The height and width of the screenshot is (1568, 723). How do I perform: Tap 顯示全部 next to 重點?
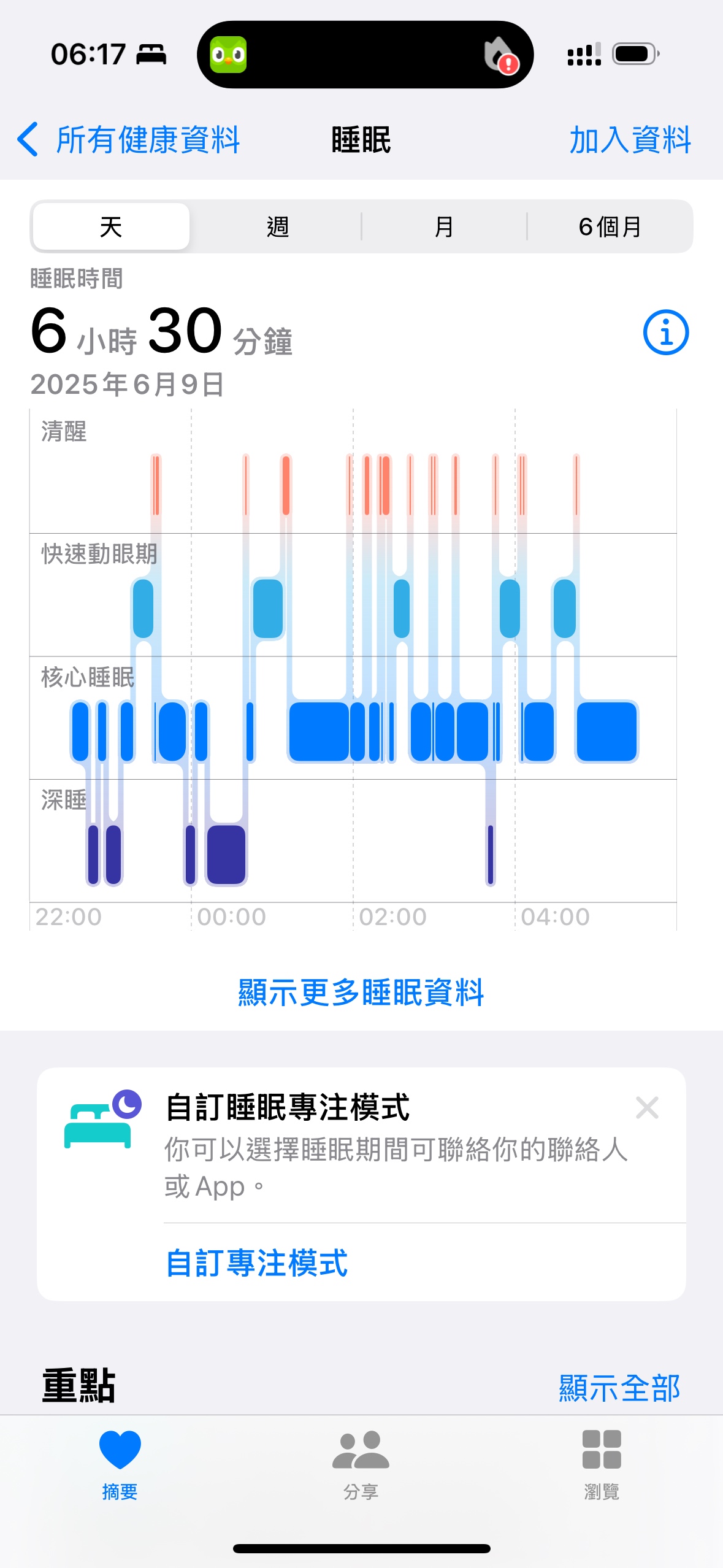(619, 1388)
